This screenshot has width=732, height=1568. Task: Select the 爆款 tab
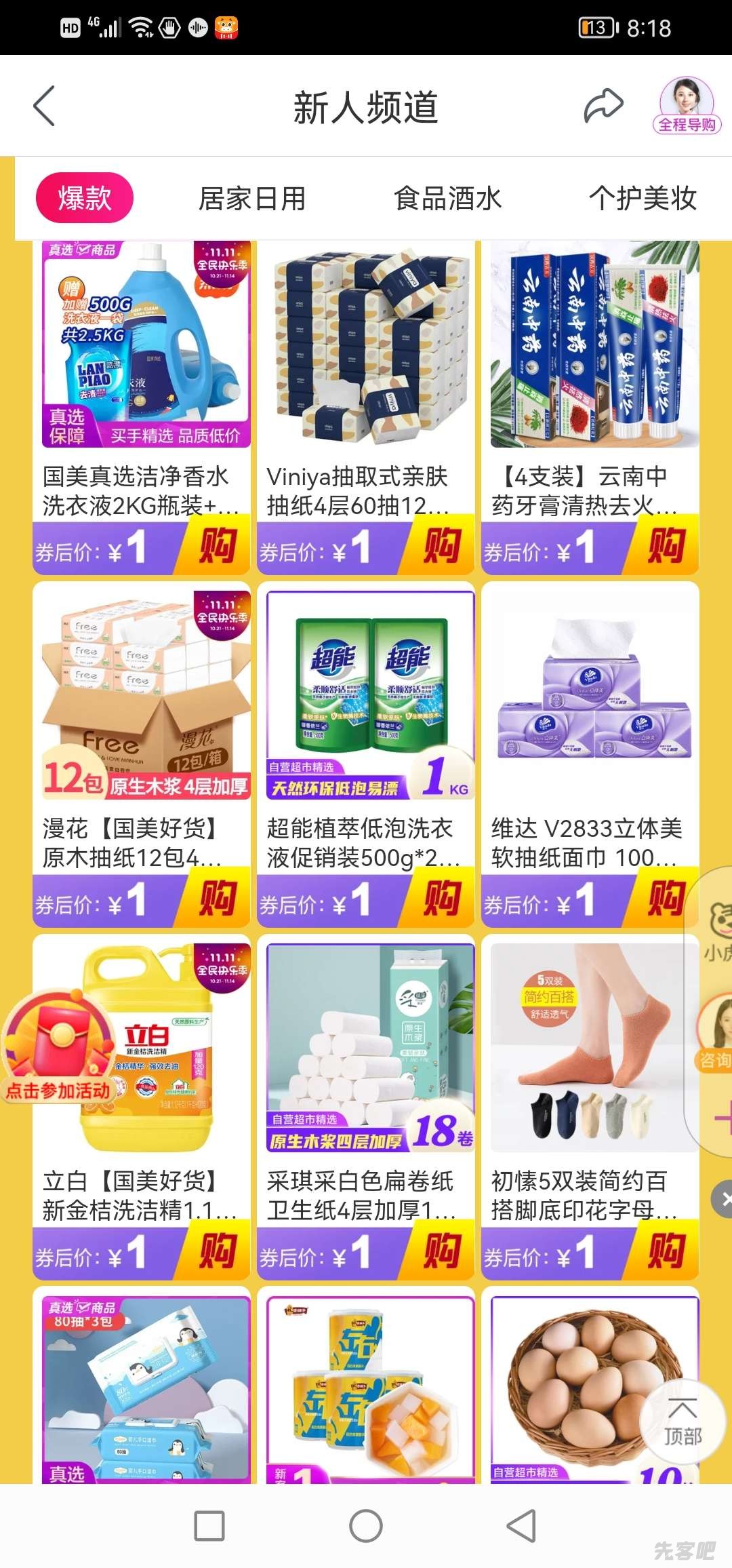point(84,198)
